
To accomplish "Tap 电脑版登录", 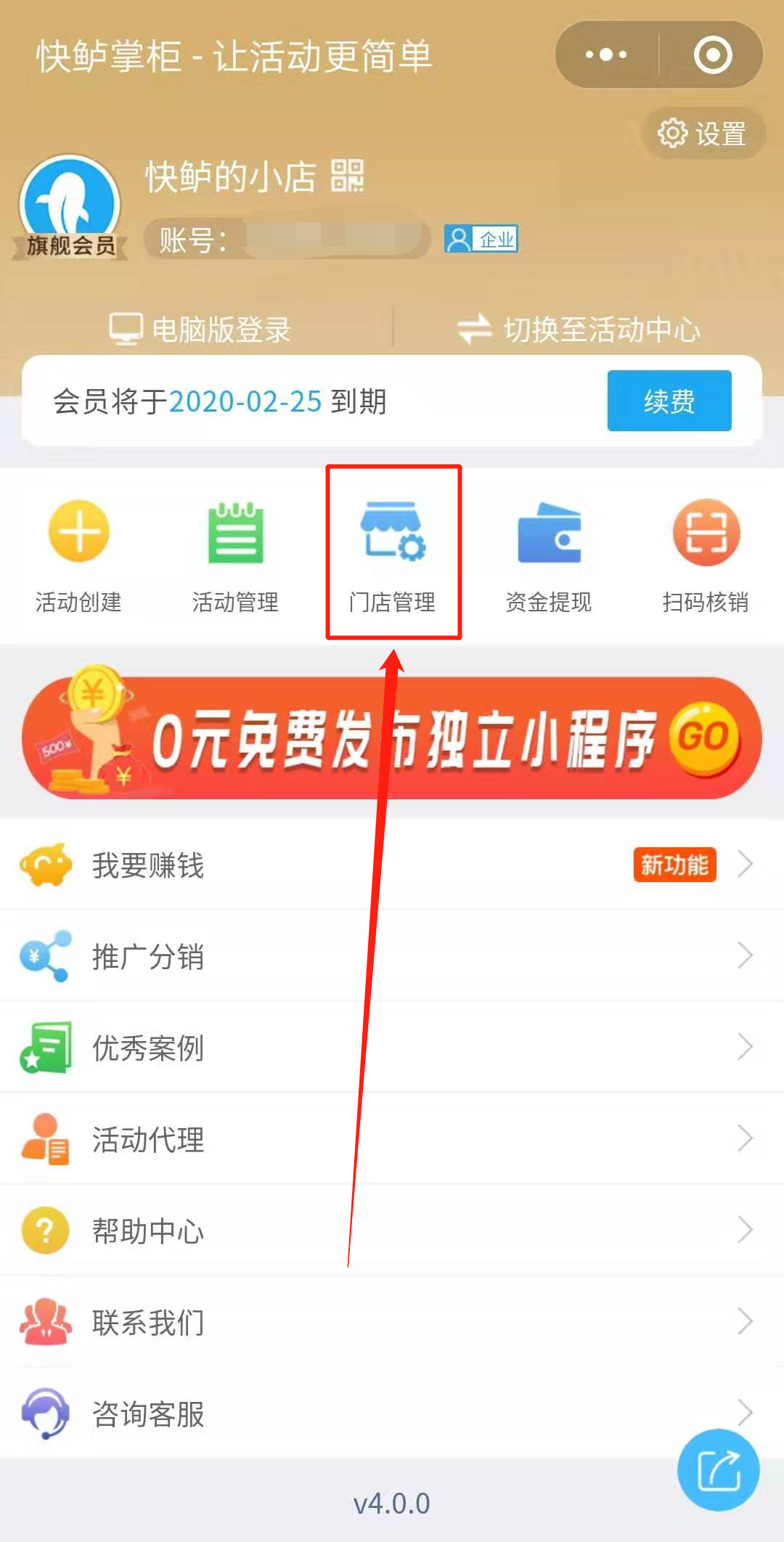I will [200, 329].
